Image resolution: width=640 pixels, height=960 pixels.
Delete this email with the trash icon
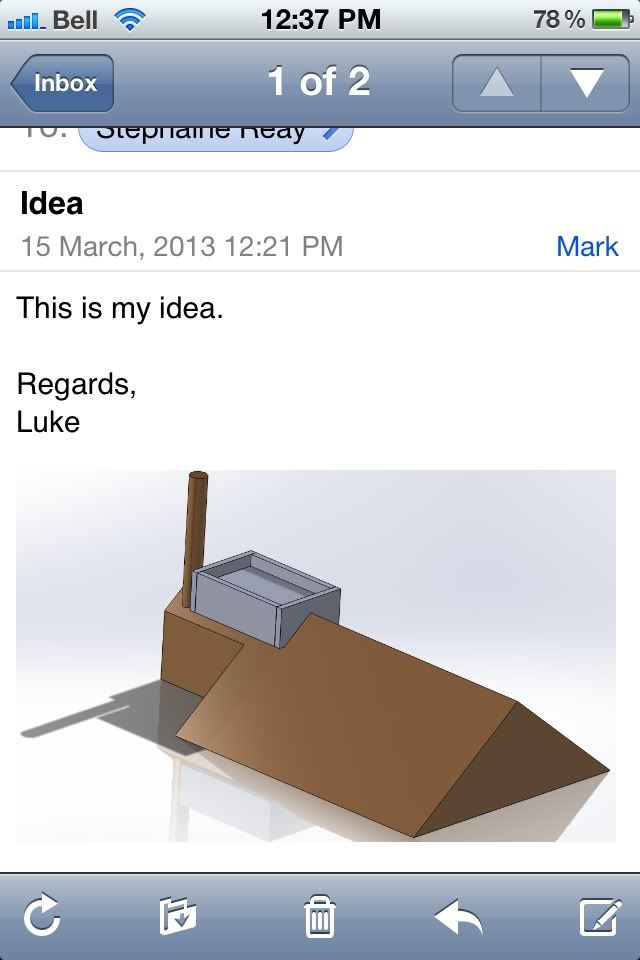pyautogui.click(x=319, y=916)
